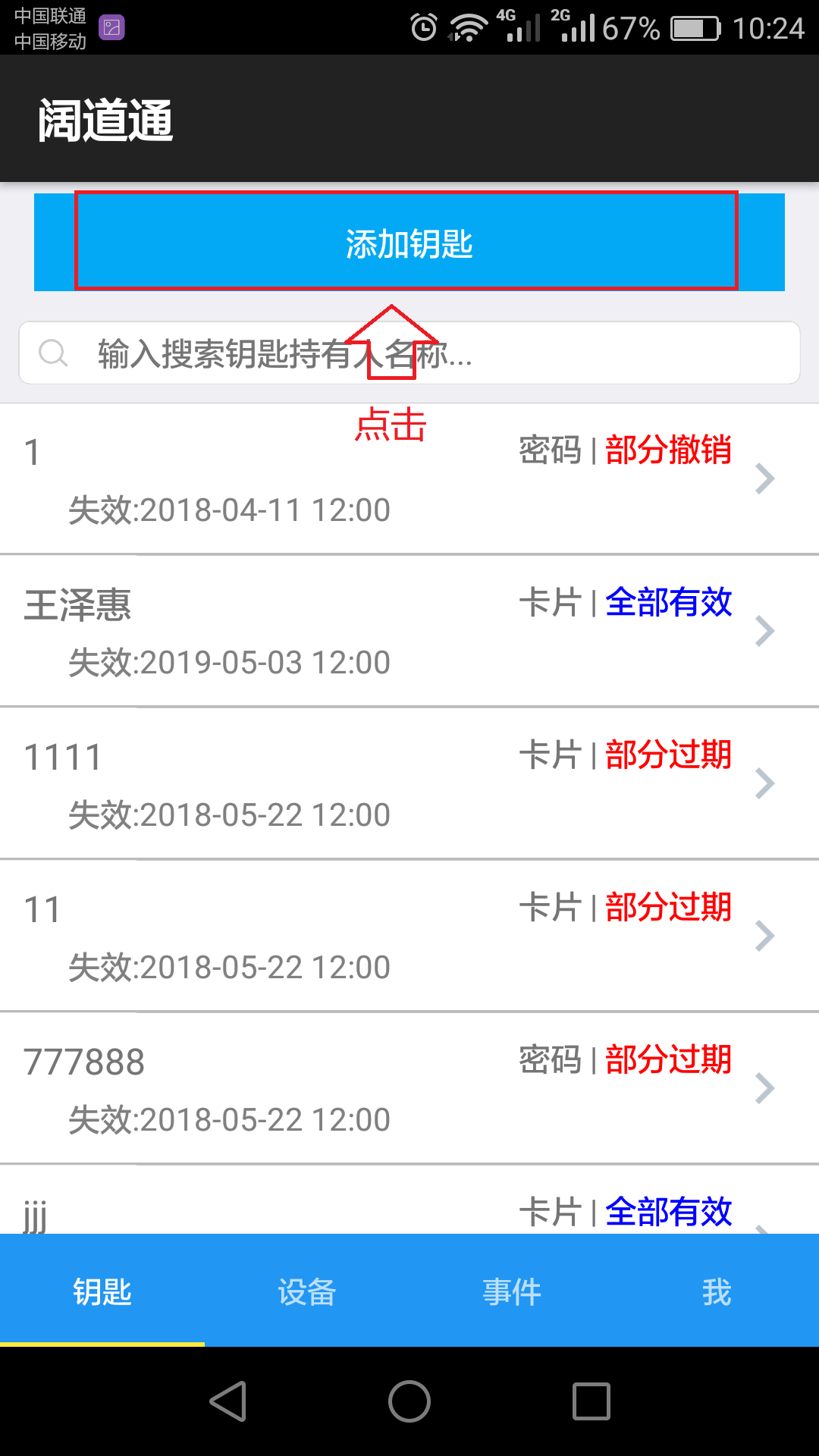
Task: Switch to the 设备 tab
Action: 307,1291
